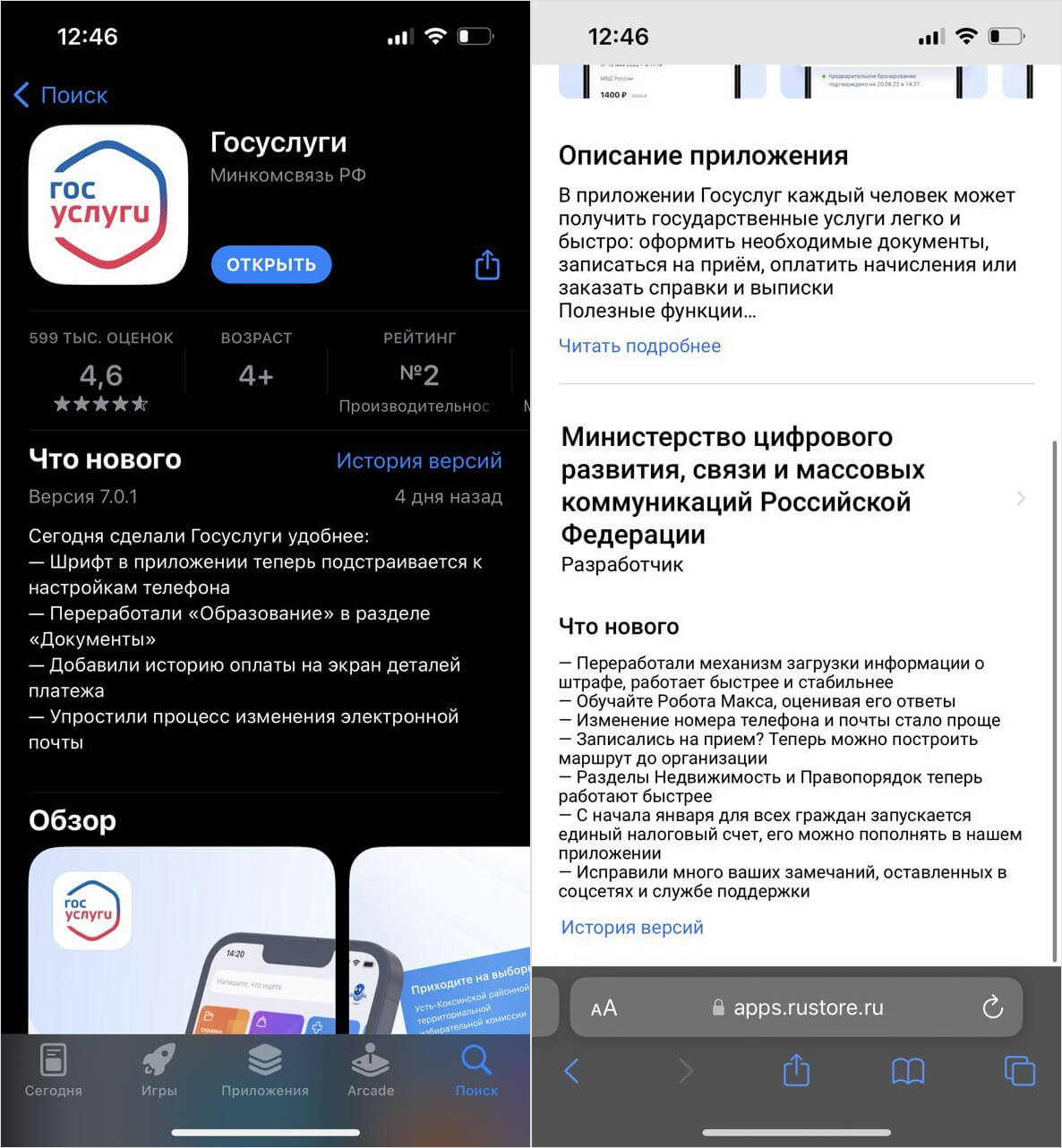Viewport: 1062px width, 1148px height.
Task: Share the app via icon beside ОТКРЫТЬ
Action: click(x=487, y=265)
